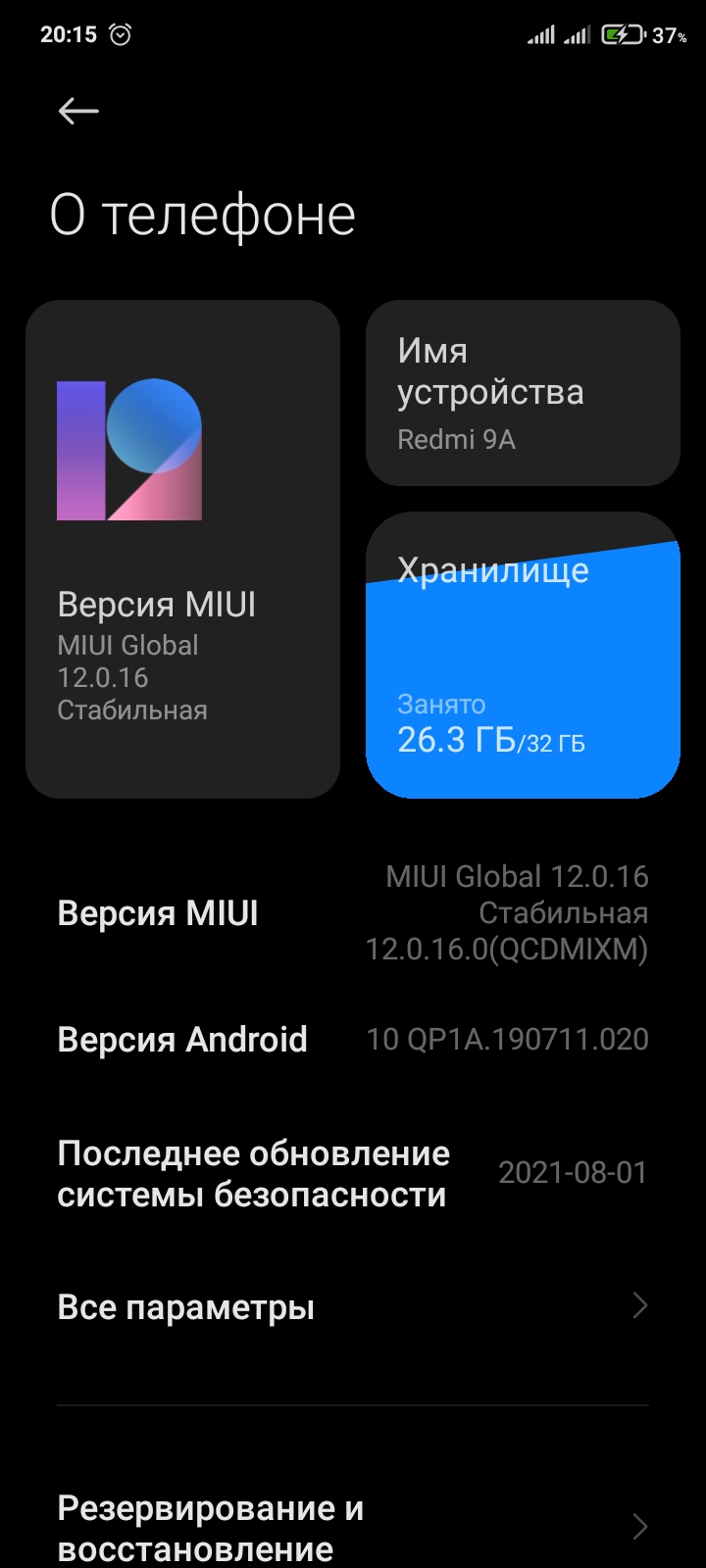
Task: Open the Имя устройства card
Action: tap(523, 393)
